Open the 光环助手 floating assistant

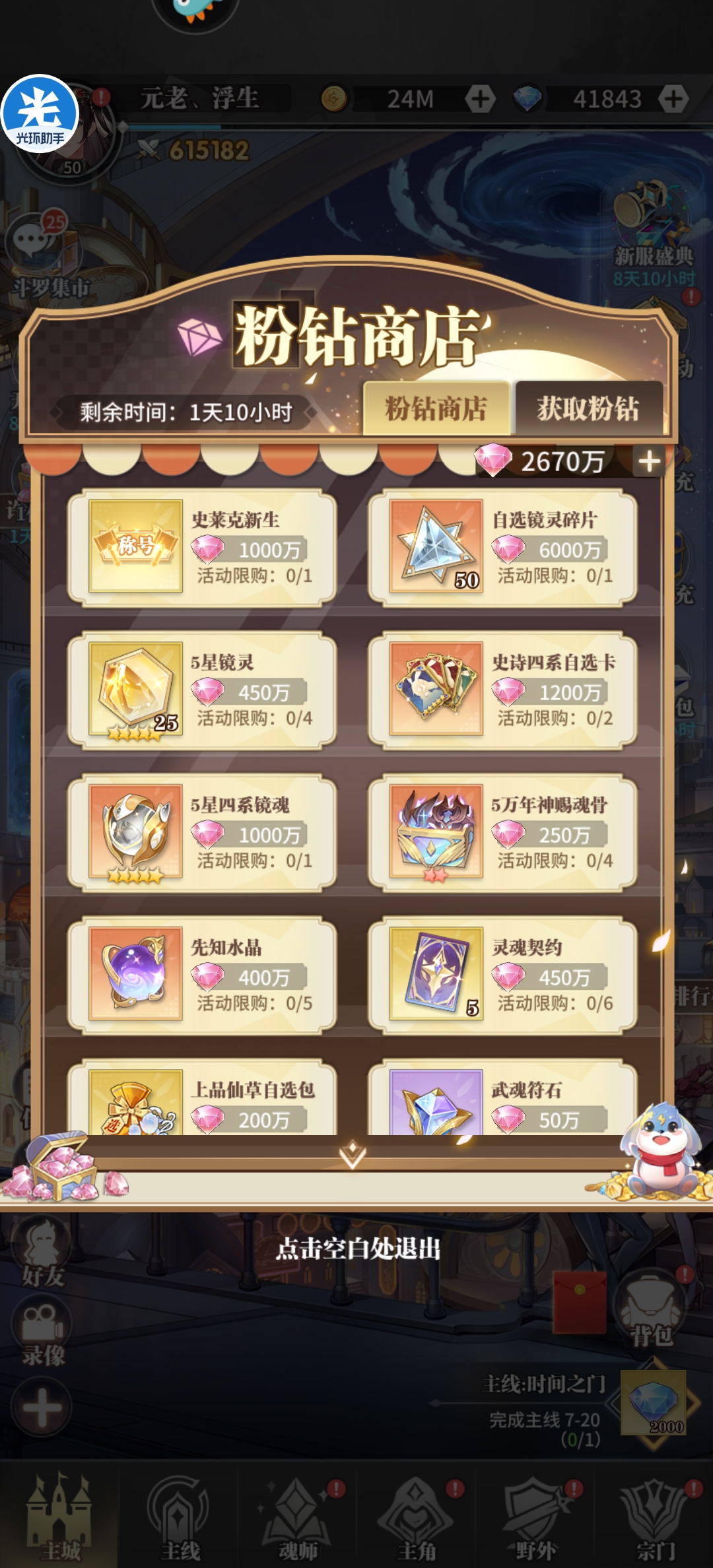(40, 114)
